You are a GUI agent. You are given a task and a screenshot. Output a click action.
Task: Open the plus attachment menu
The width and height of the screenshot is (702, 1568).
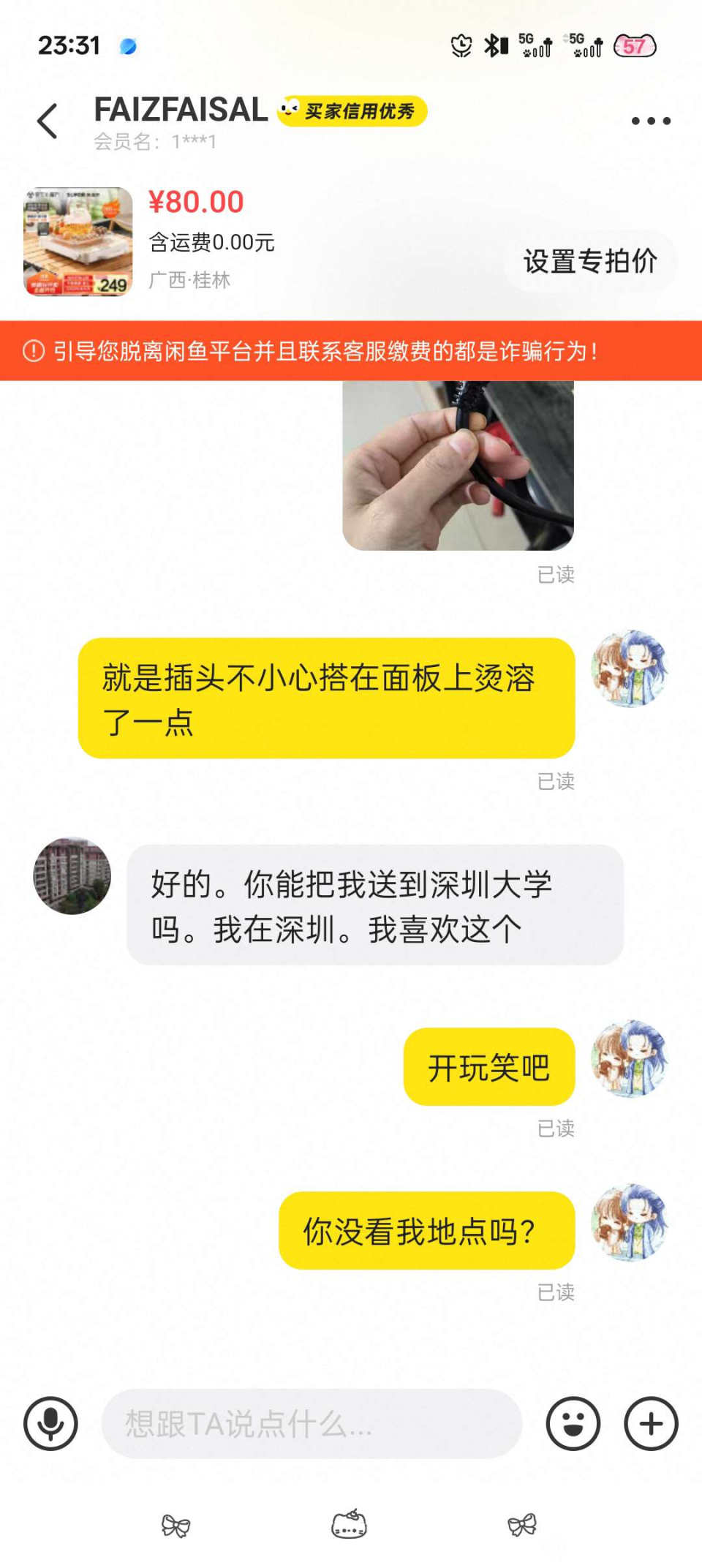[651, 1423]
